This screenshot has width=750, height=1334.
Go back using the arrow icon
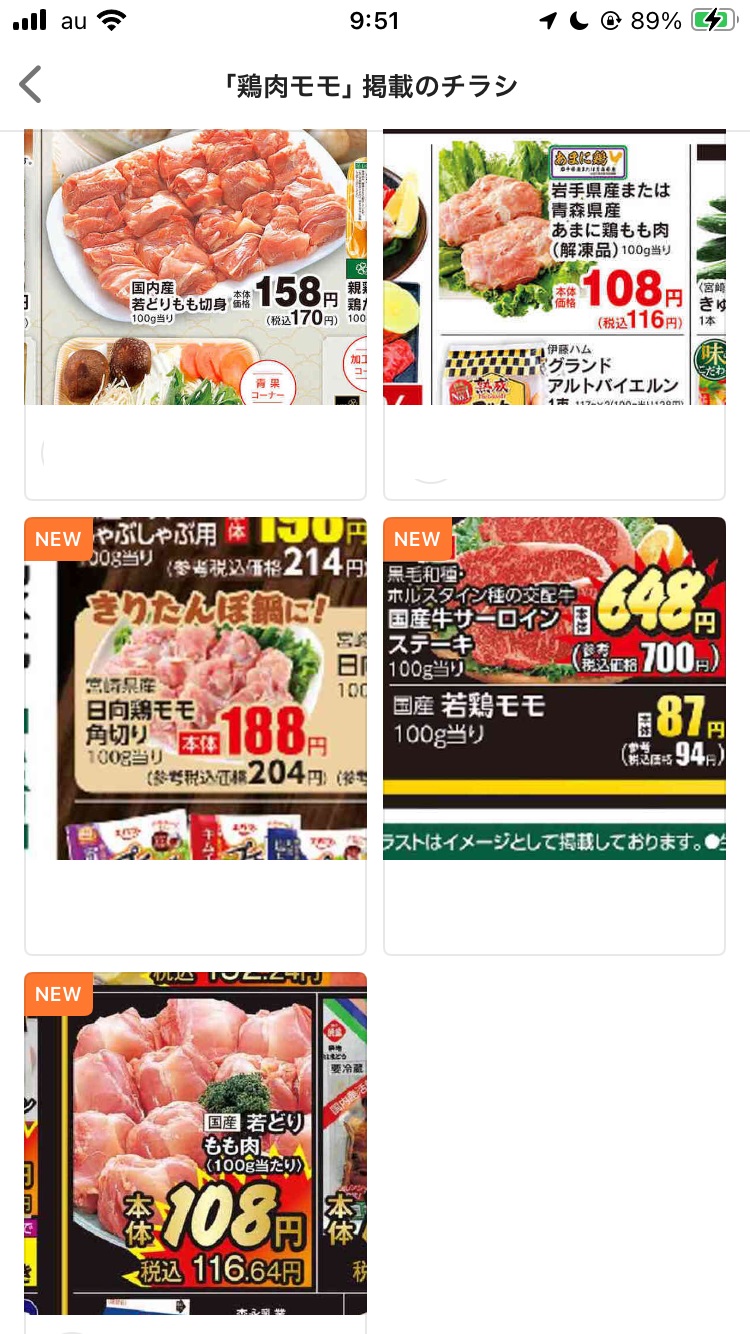pos(31,85)
